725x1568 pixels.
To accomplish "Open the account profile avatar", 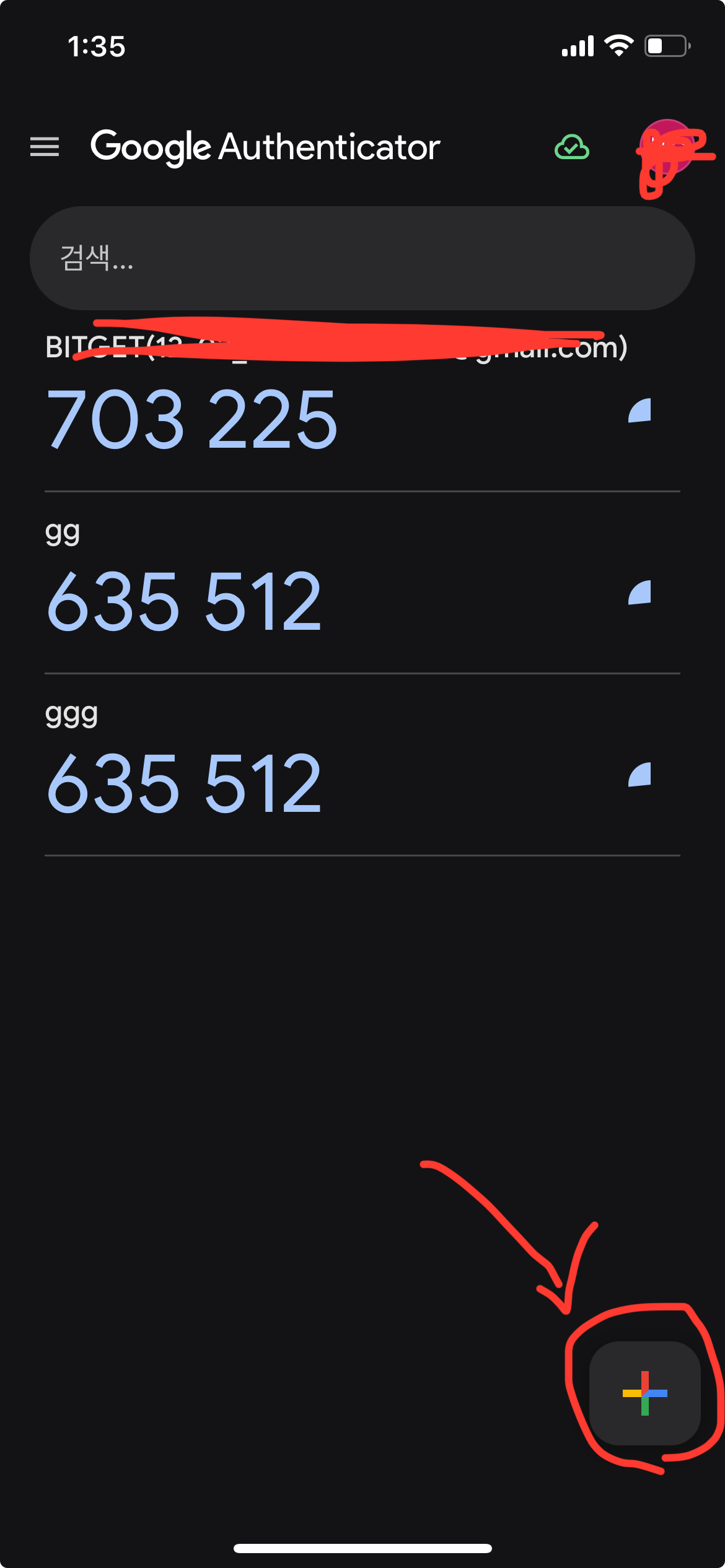I will pyautogui.click(x=668, y=147).
